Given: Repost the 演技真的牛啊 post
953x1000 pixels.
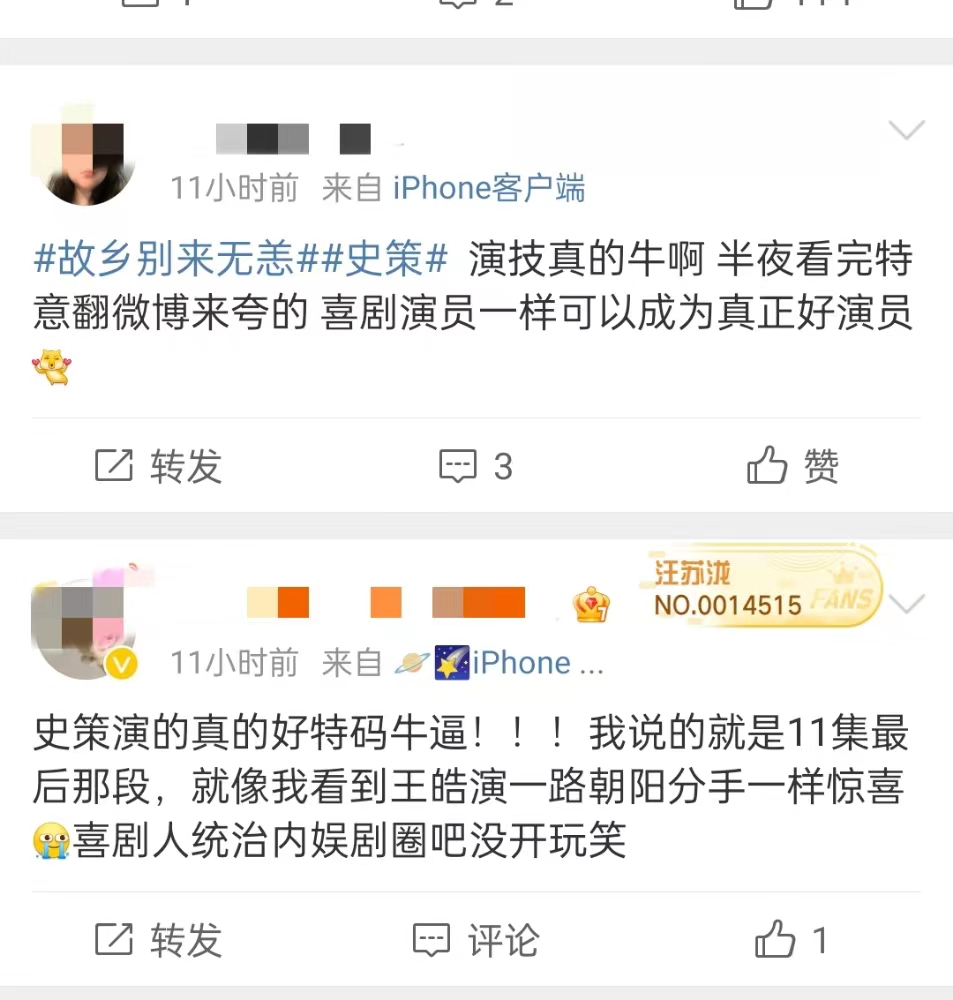Looking at the screenshot, I should [x=158, y=466].
